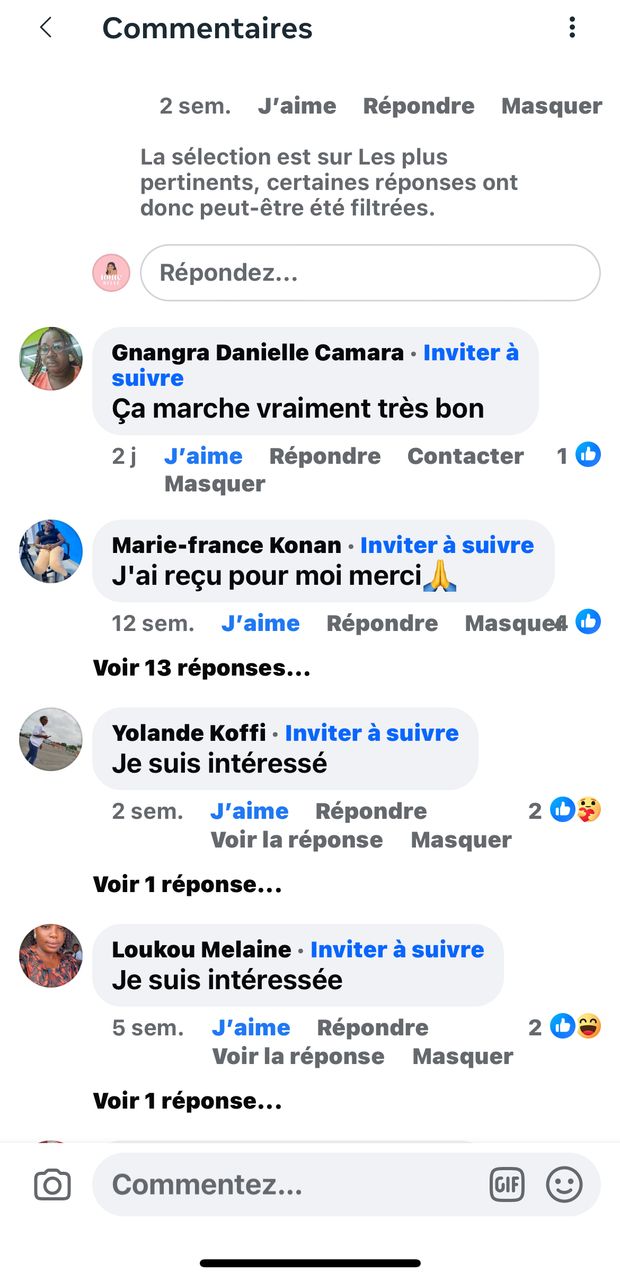
Task: Tap the Répondez reply field
Action: 370,272
